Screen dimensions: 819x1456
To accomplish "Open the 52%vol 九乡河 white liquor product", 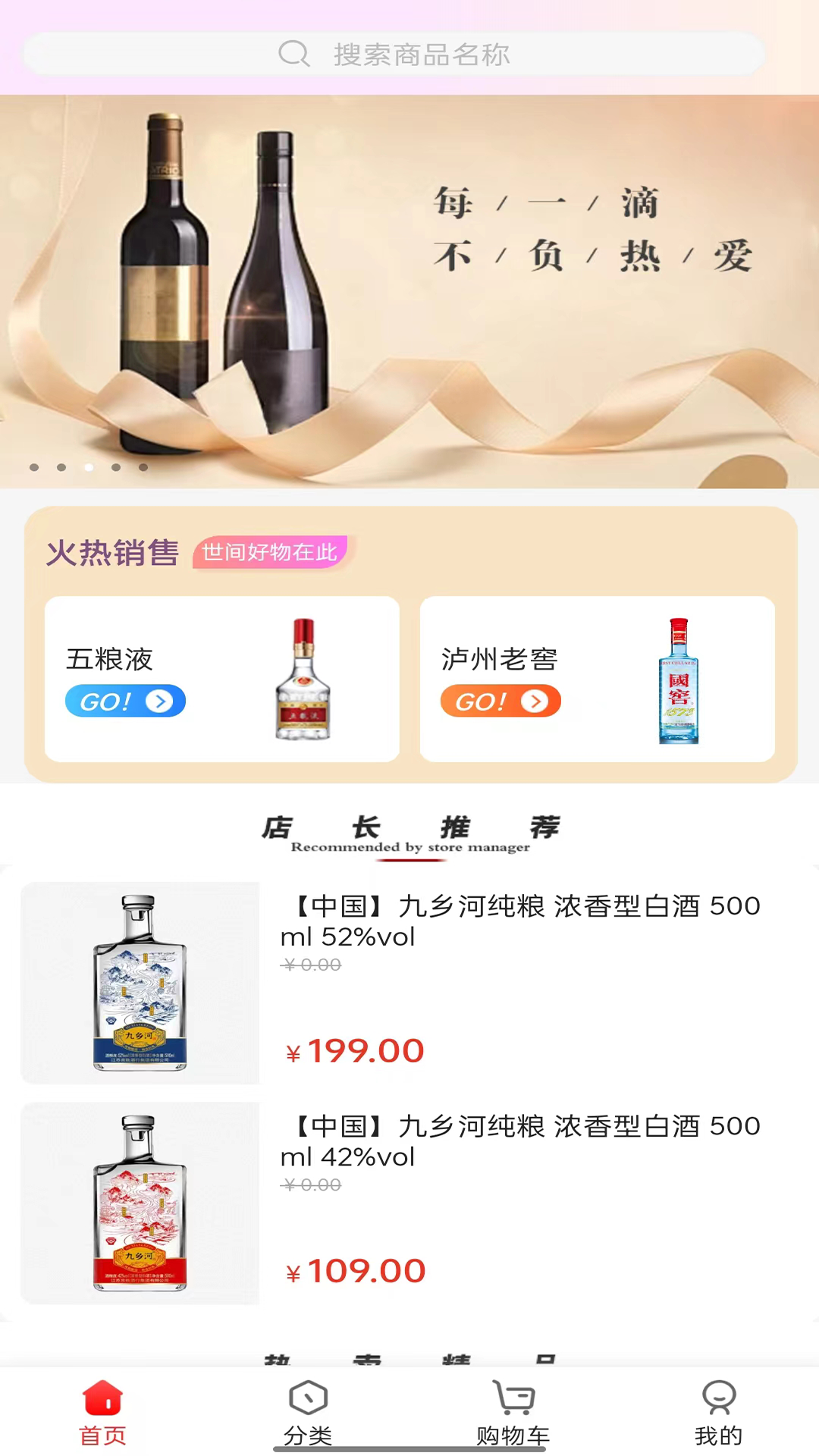I will 409,982.
